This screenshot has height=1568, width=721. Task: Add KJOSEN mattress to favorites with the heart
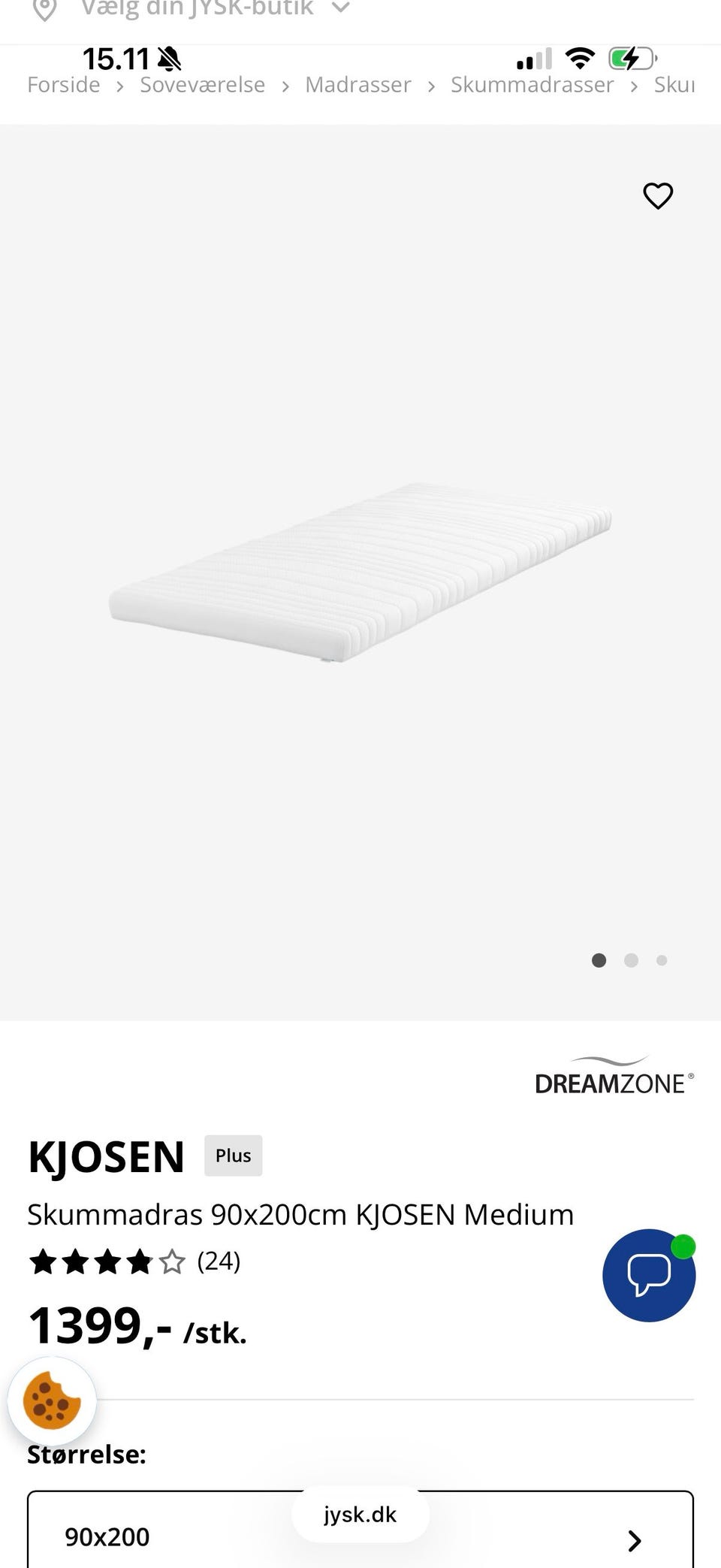pyautogui.click(x=658, y=196)
